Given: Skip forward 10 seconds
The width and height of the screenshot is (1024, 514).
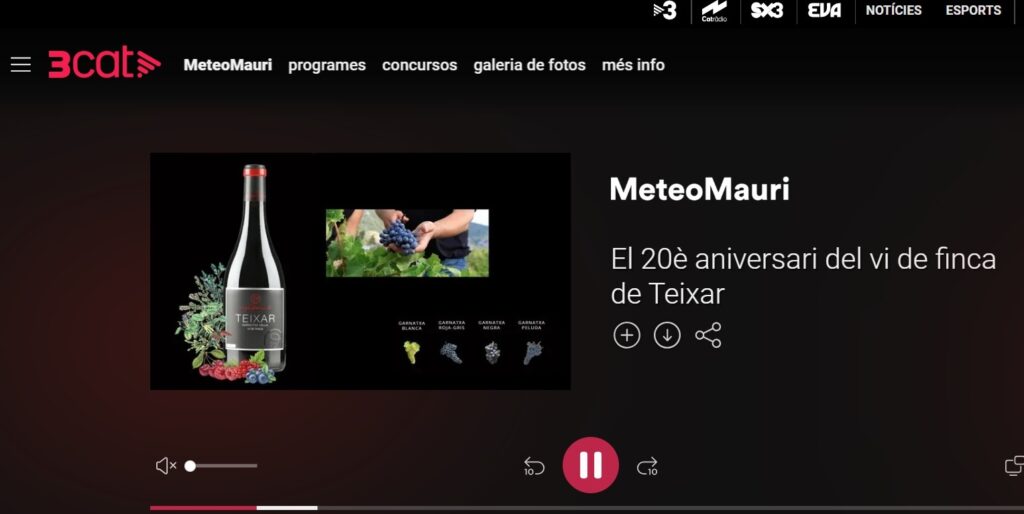Looking at the screenshot, I should click(x=647, y=466).
